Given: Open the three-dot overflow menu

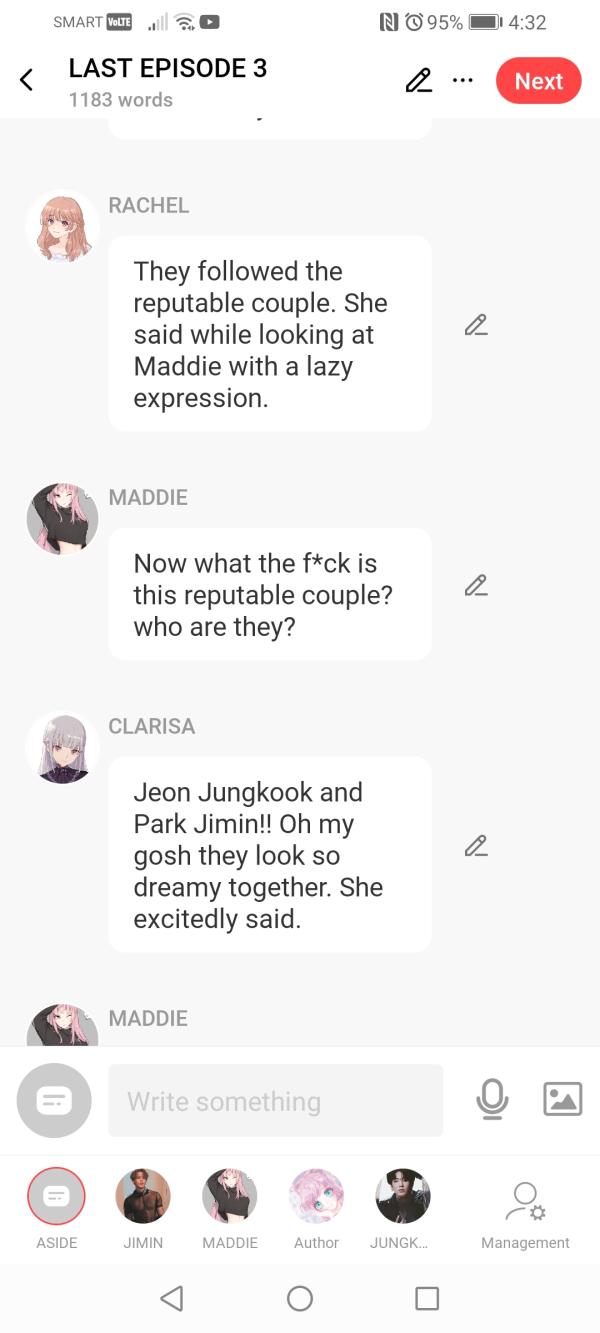Looking at the screenshot, I should pos(462,81).
